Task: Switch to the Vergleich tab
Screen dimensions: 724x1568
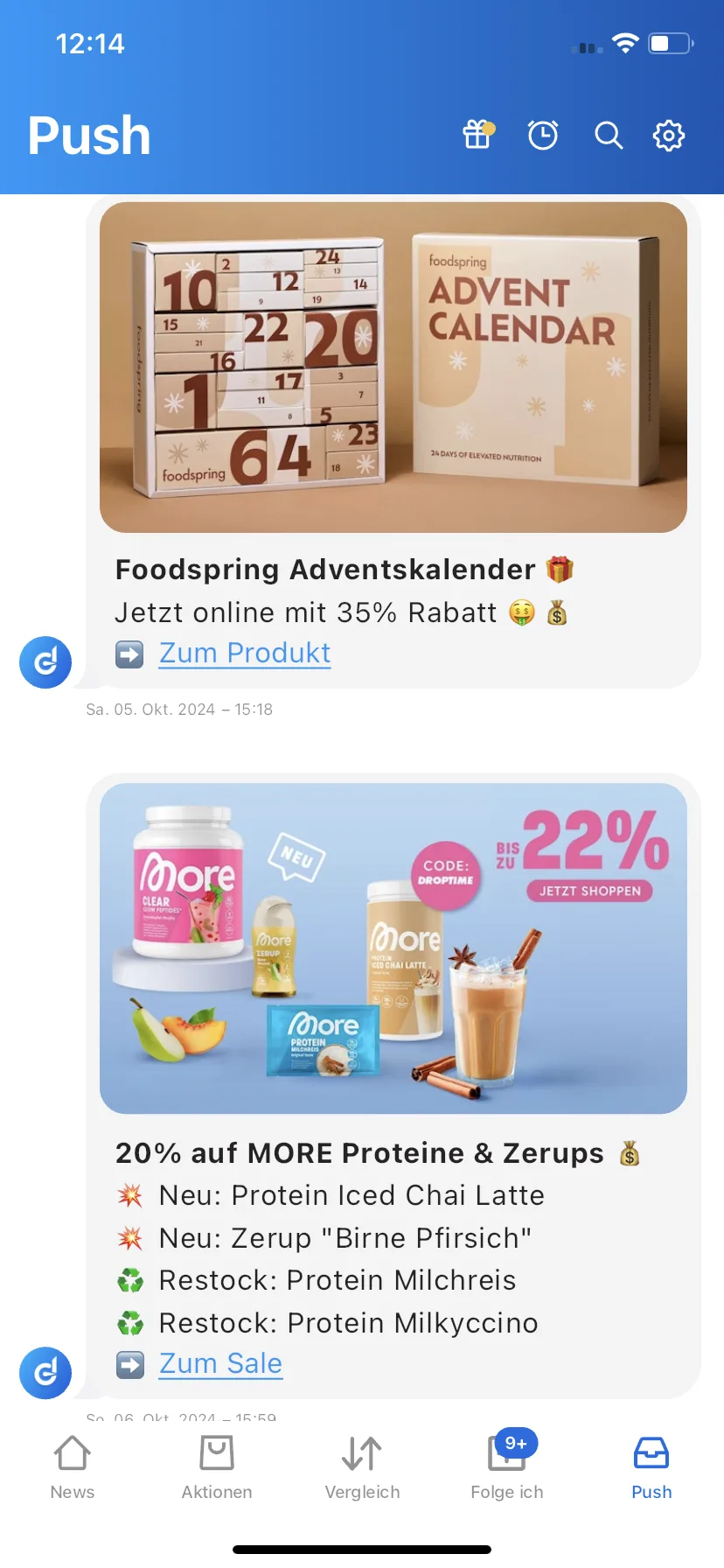Action: [x=362, y=1466]
